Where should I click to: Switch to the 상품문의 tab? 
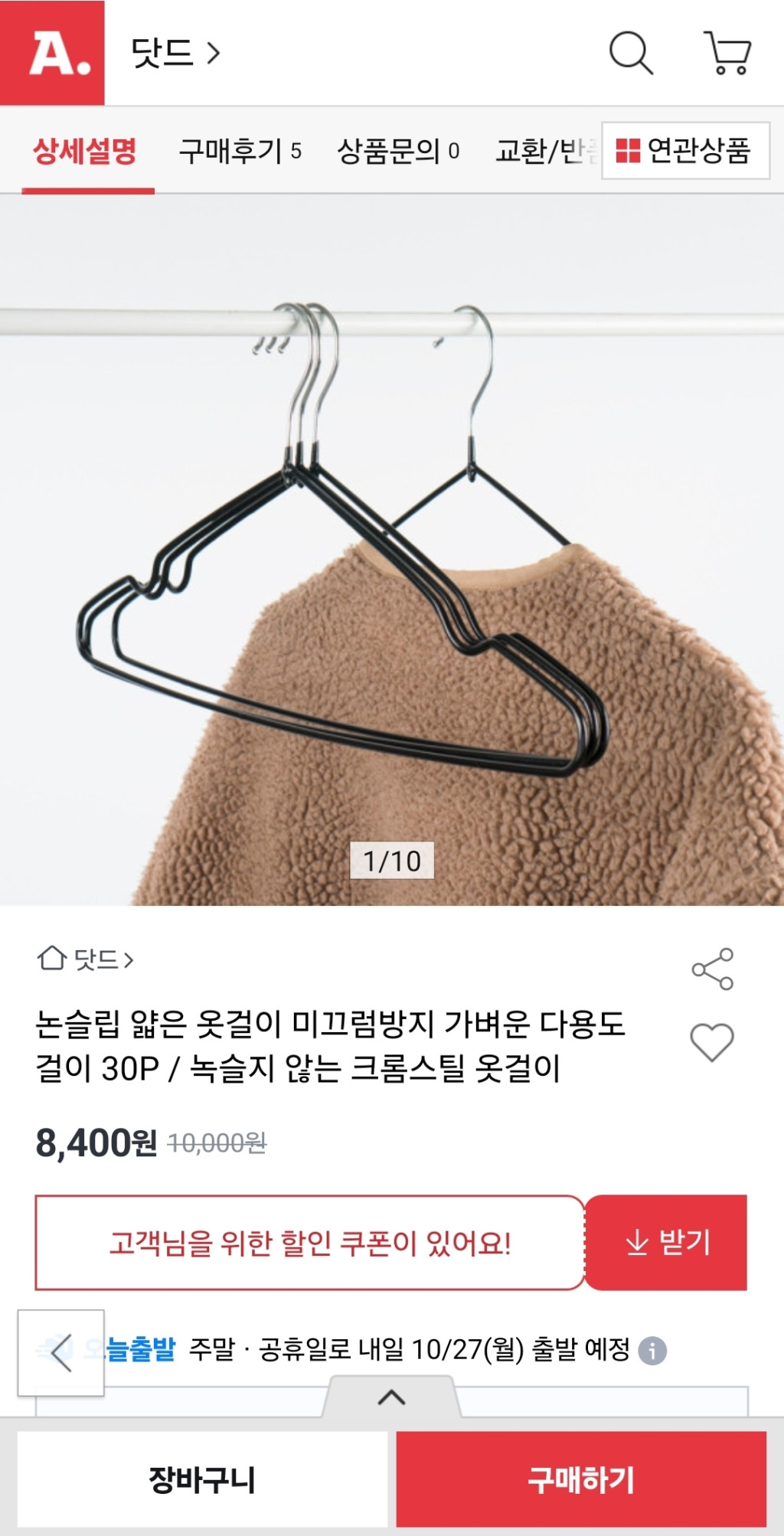[397, 151]
